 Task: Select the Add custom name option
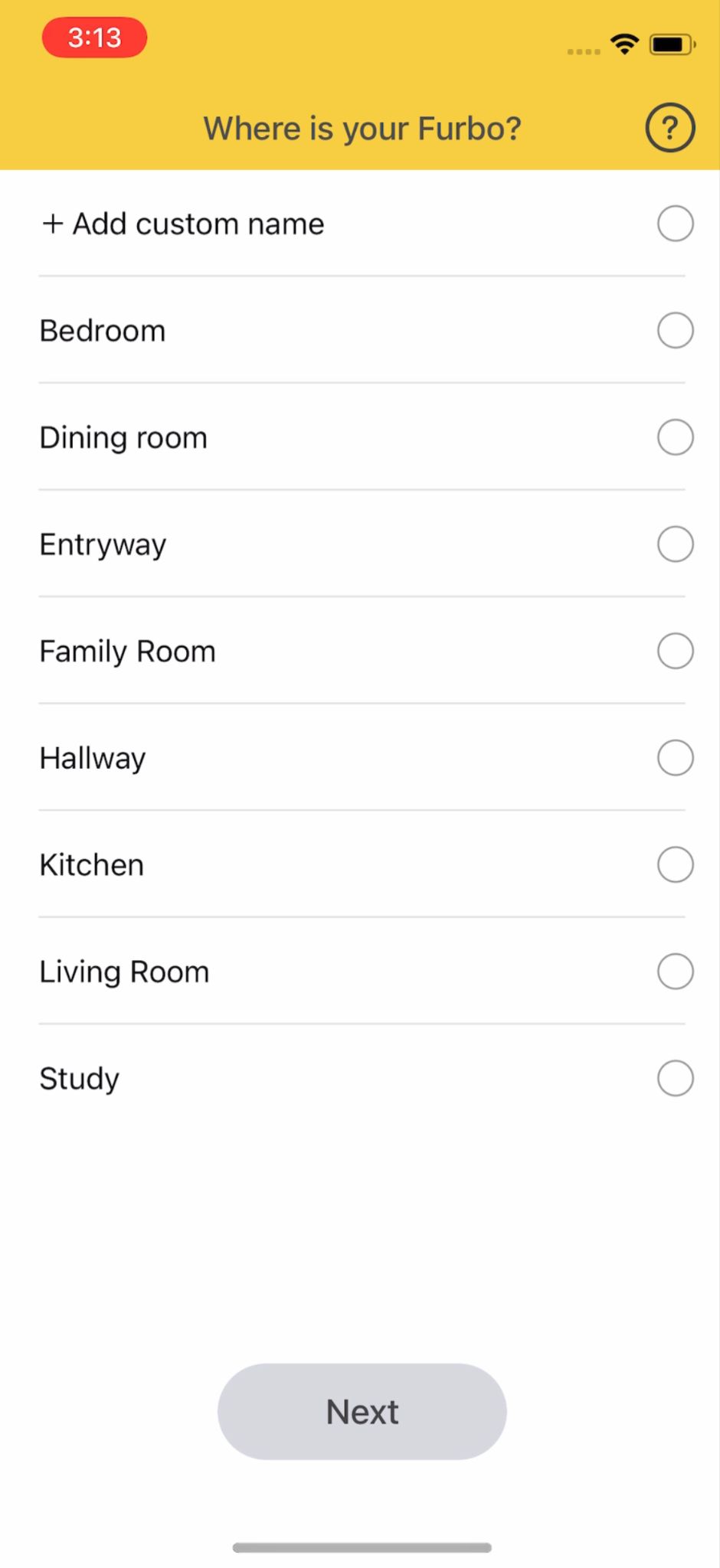(675, 224)
